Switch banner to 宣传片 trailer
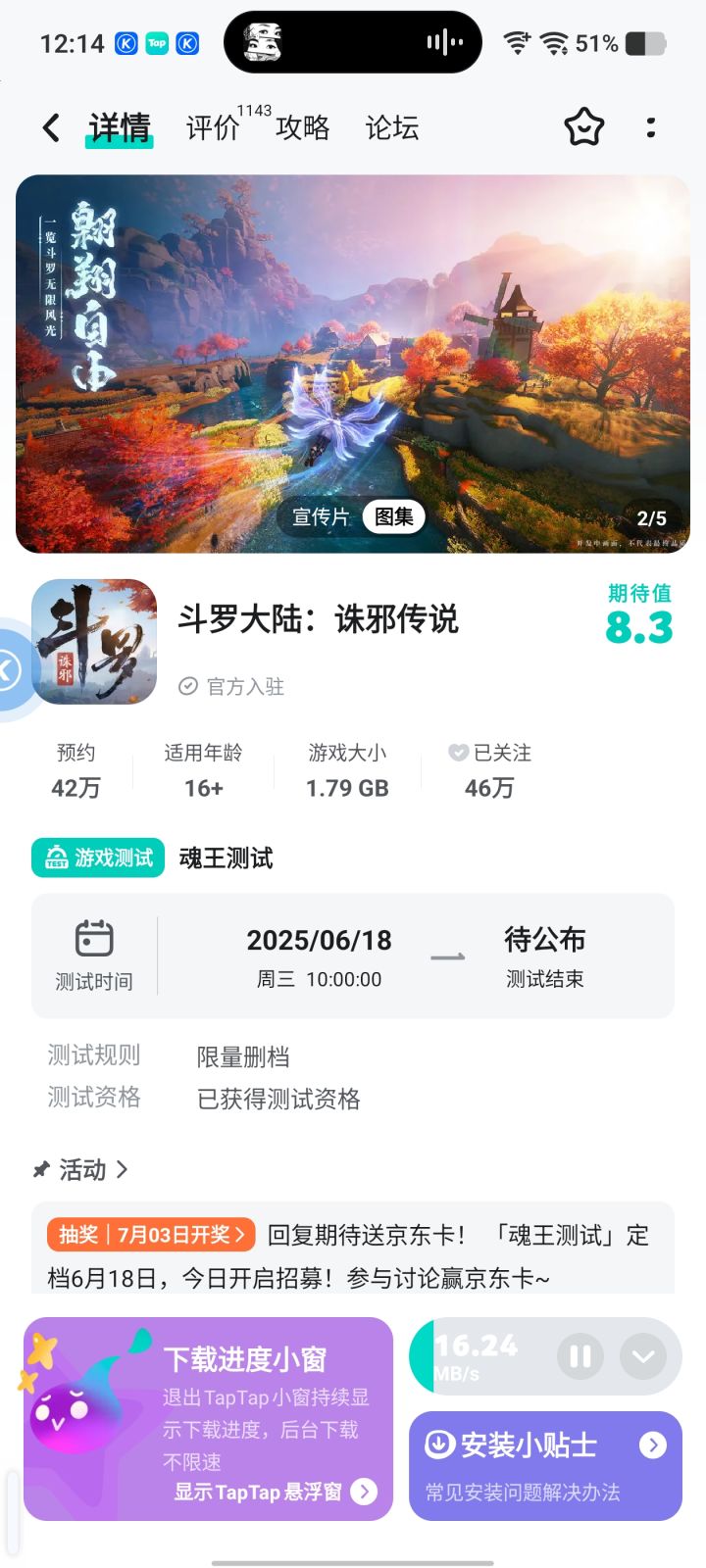This screenshot has width=706, height=1568. coord(321,516)
